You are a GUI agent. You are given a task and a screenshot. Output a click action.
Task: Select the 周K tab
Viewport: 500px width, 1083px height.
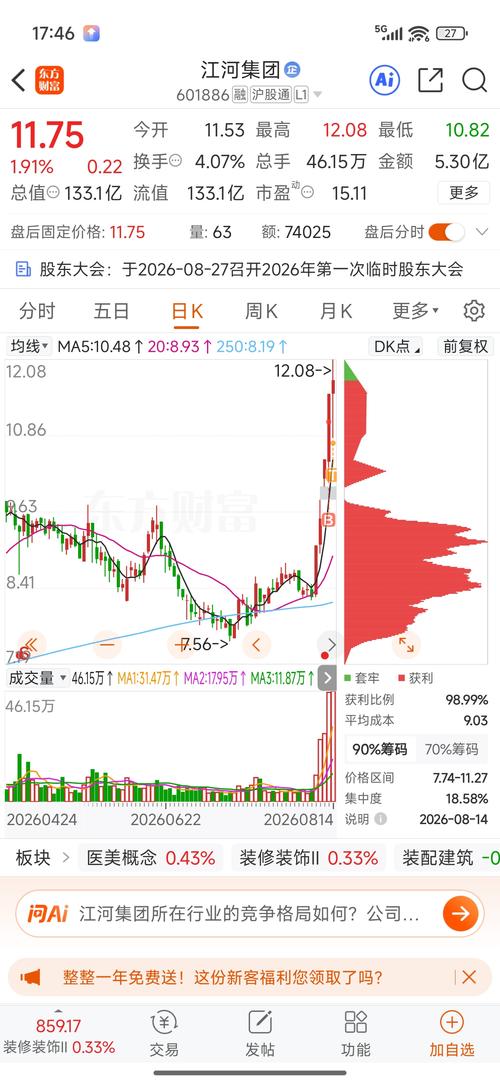pyautogui.click(x=261, y=312)
